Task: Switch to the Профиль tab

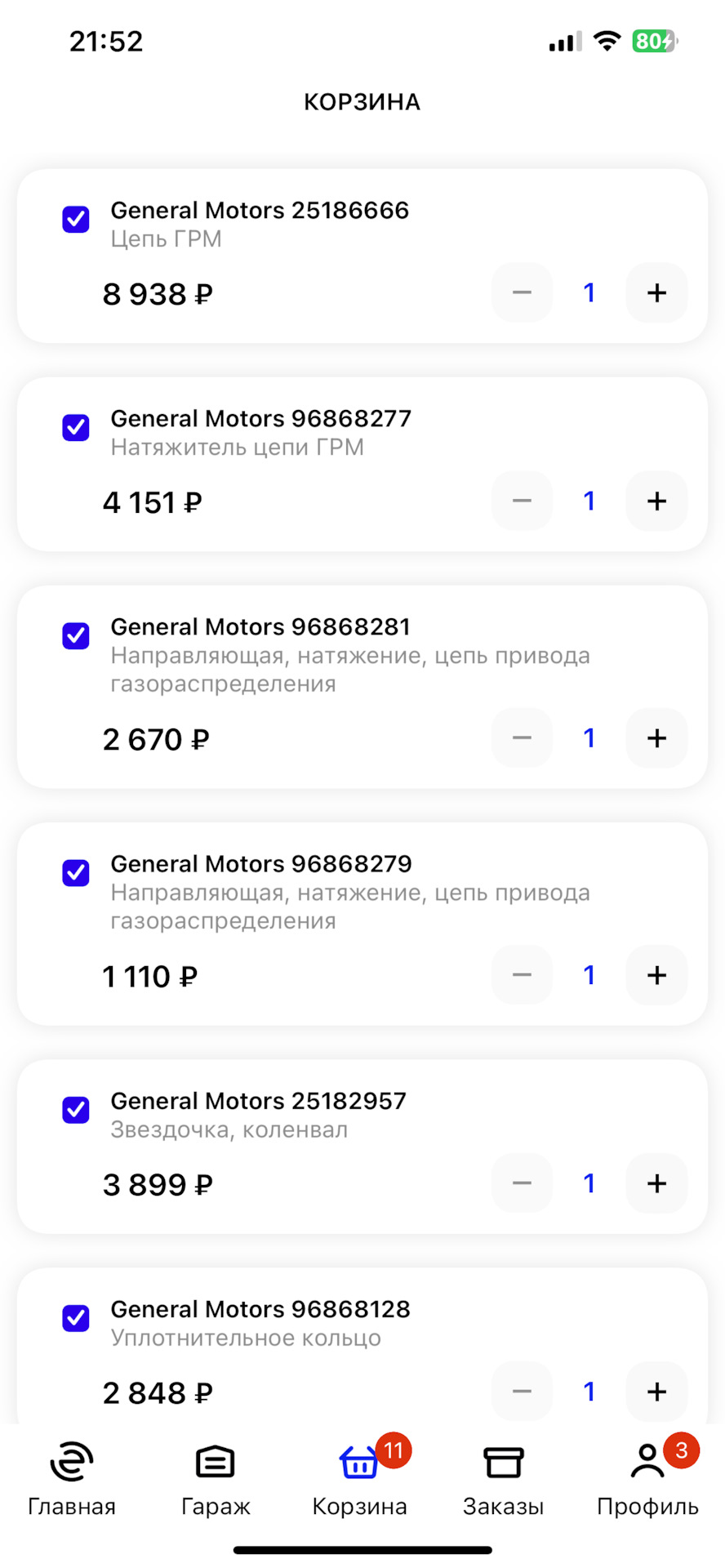Action: pyautogui.click(x=646, y=1480)
